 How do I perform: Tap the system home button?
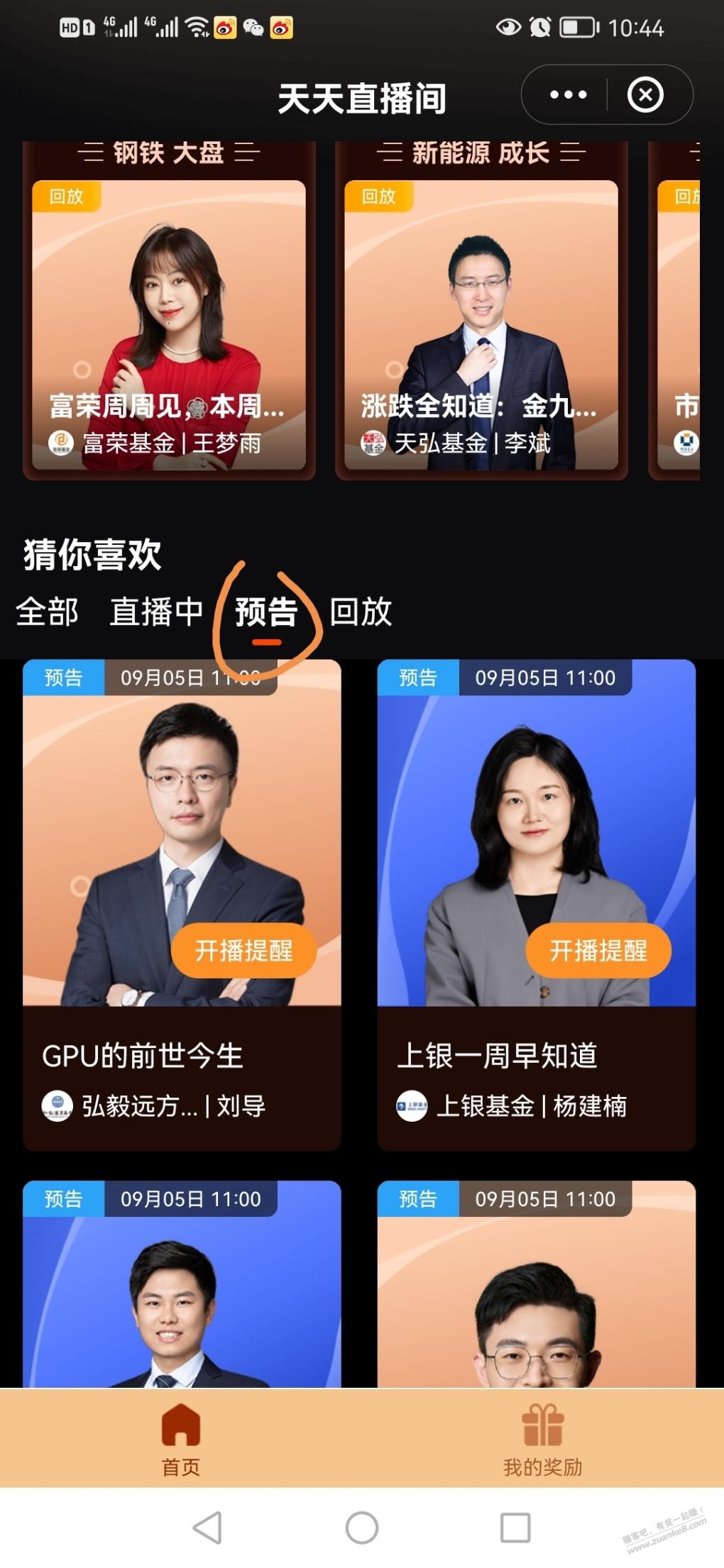(362, 1527)
